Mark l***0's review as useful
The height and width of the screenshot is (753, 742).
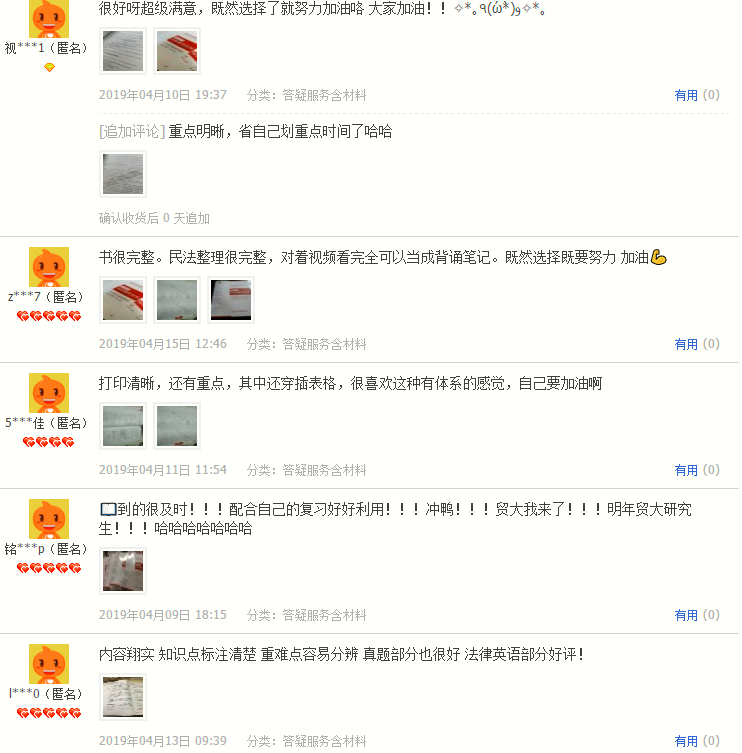[686, 741]
